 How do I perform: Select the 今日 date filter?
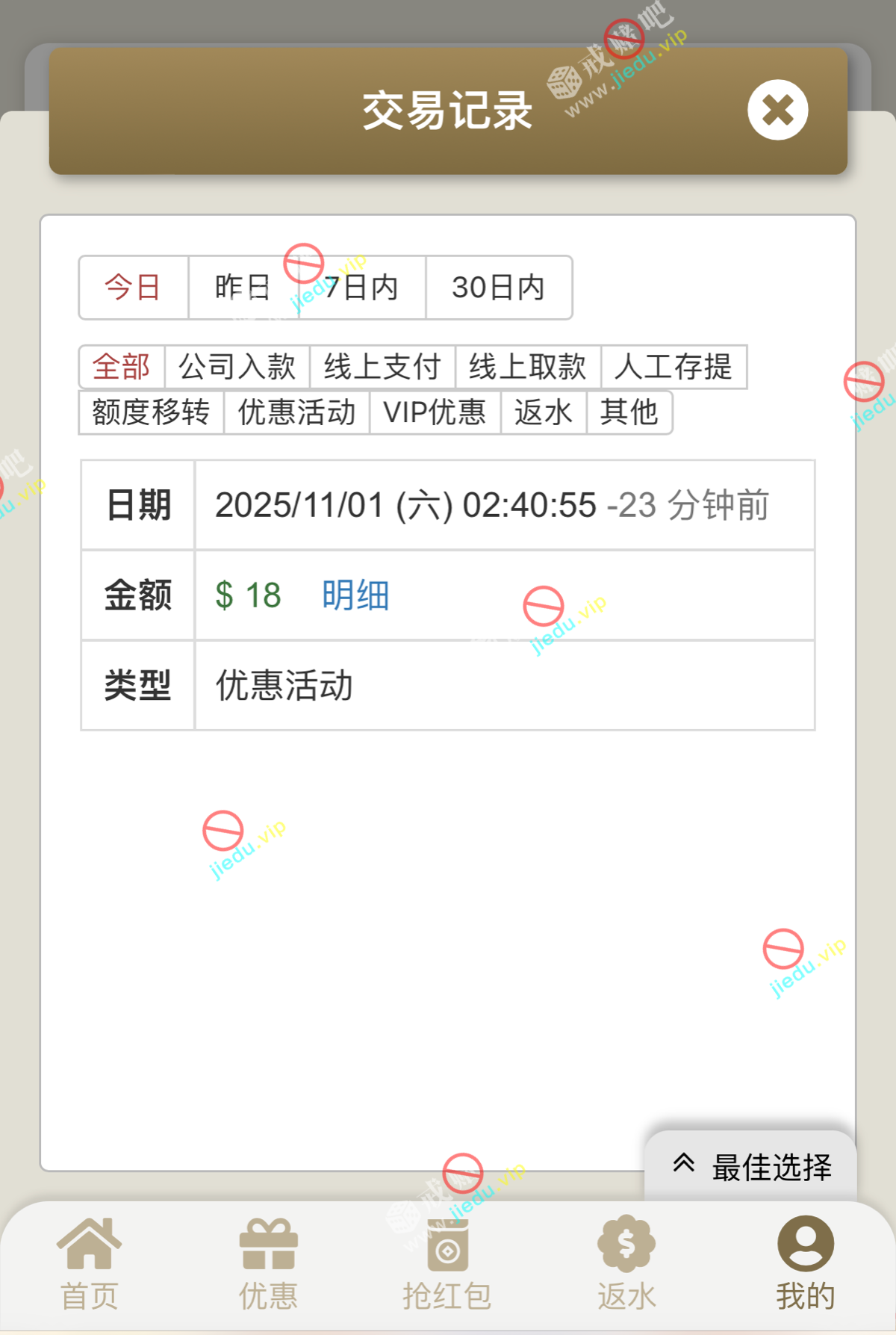coord(133,288)
